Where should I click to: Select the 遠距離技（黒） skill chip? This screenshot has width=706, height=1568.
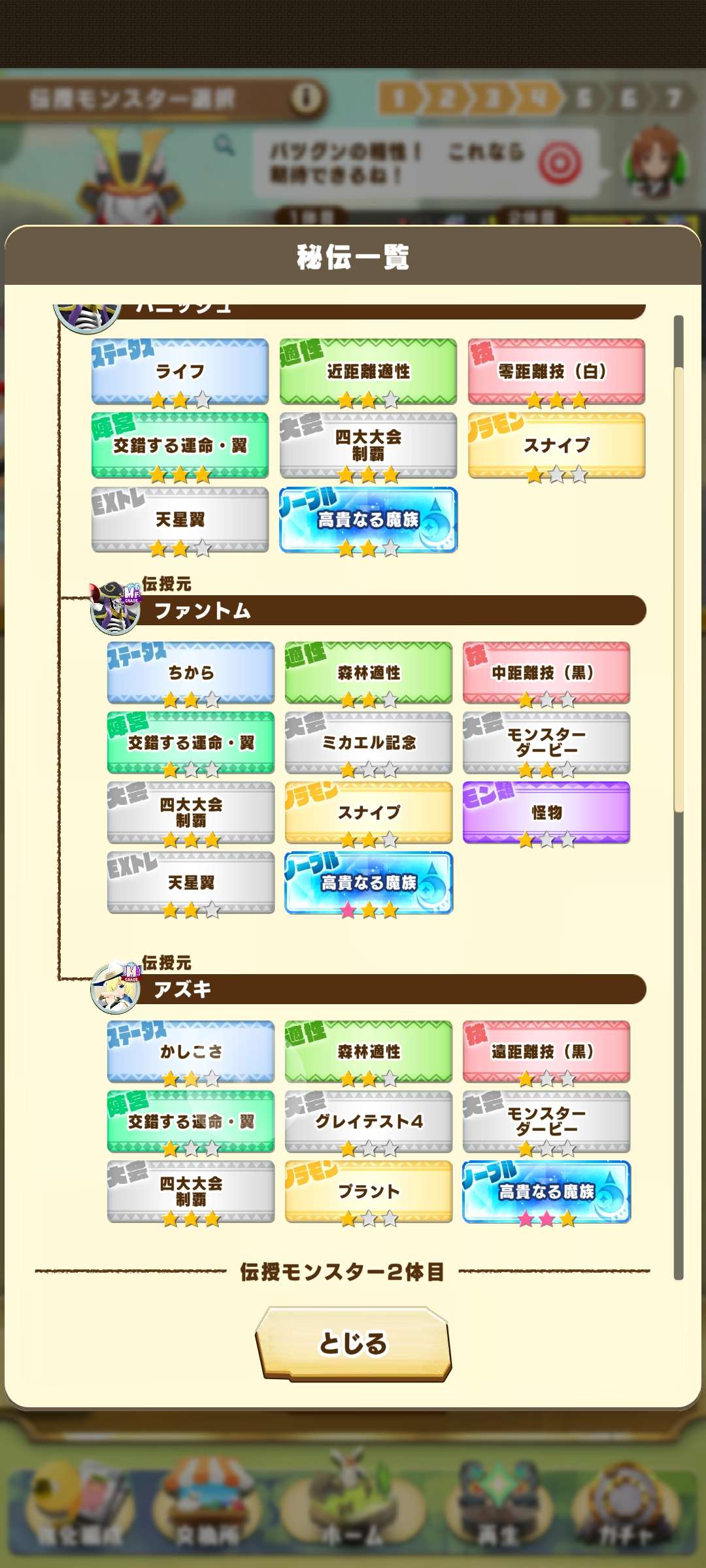point(546,1051)
